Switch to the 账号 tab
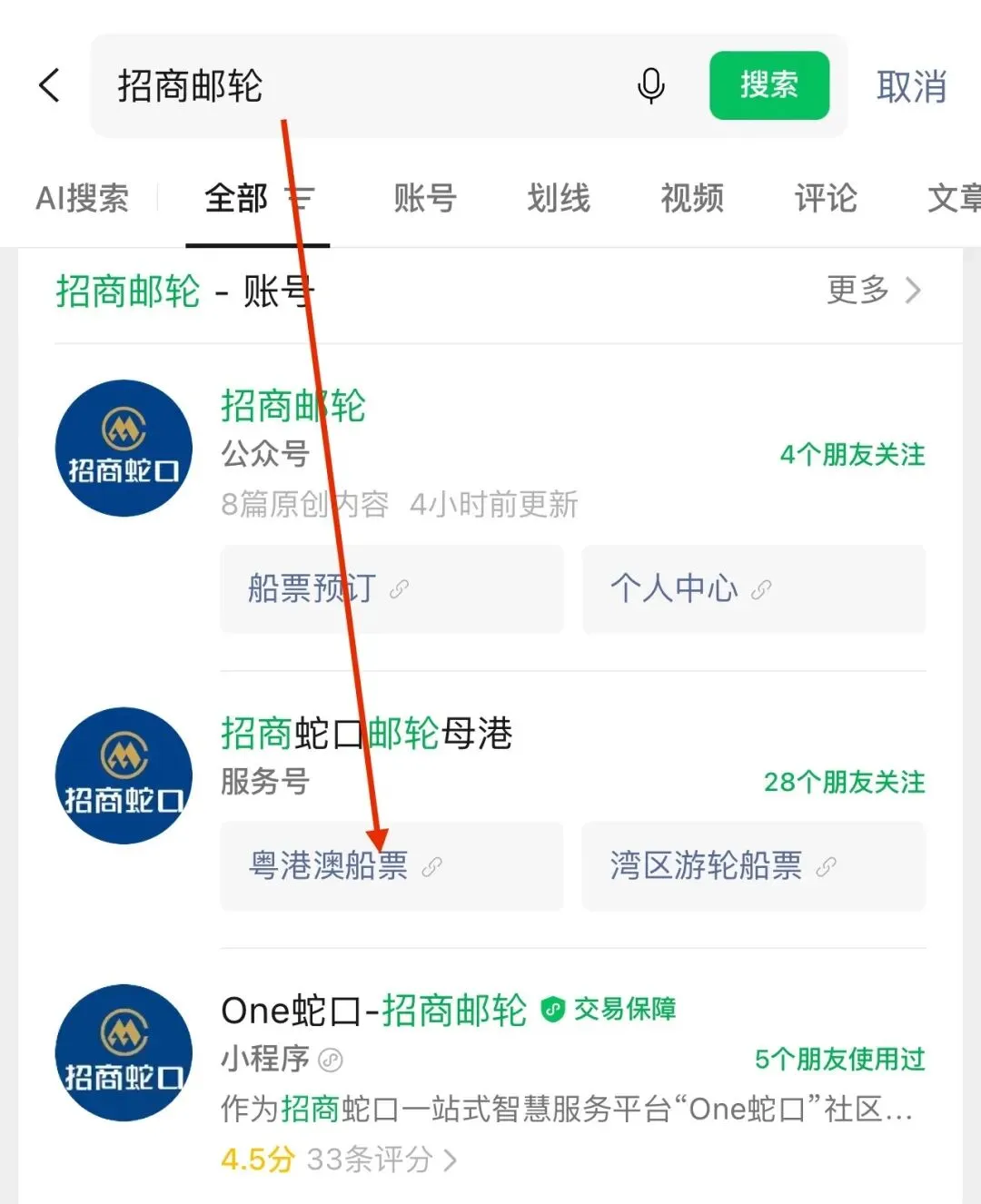 tap(425, 198)
